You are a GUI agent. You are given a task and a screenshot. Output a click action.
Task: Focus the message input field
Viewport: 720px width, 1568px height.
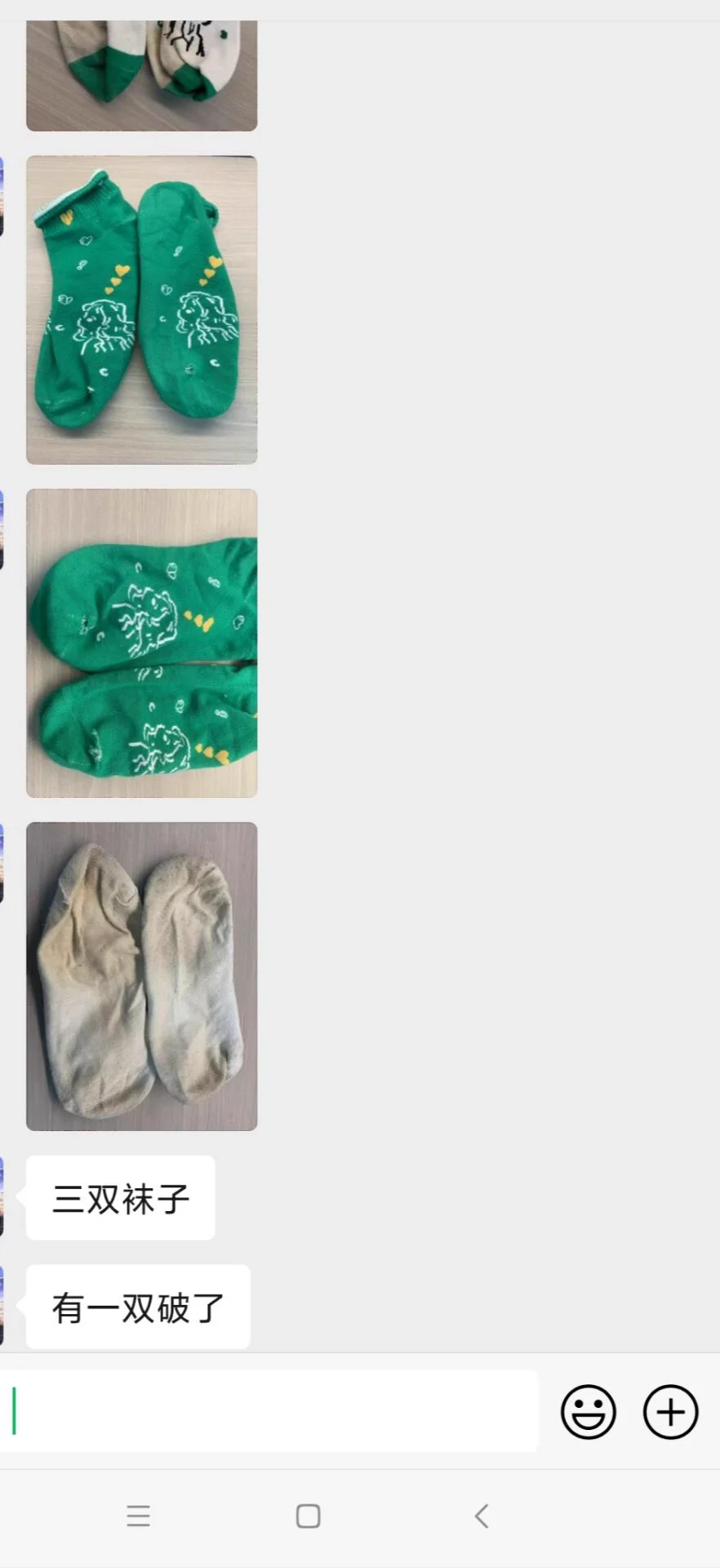click(269, 1411)
